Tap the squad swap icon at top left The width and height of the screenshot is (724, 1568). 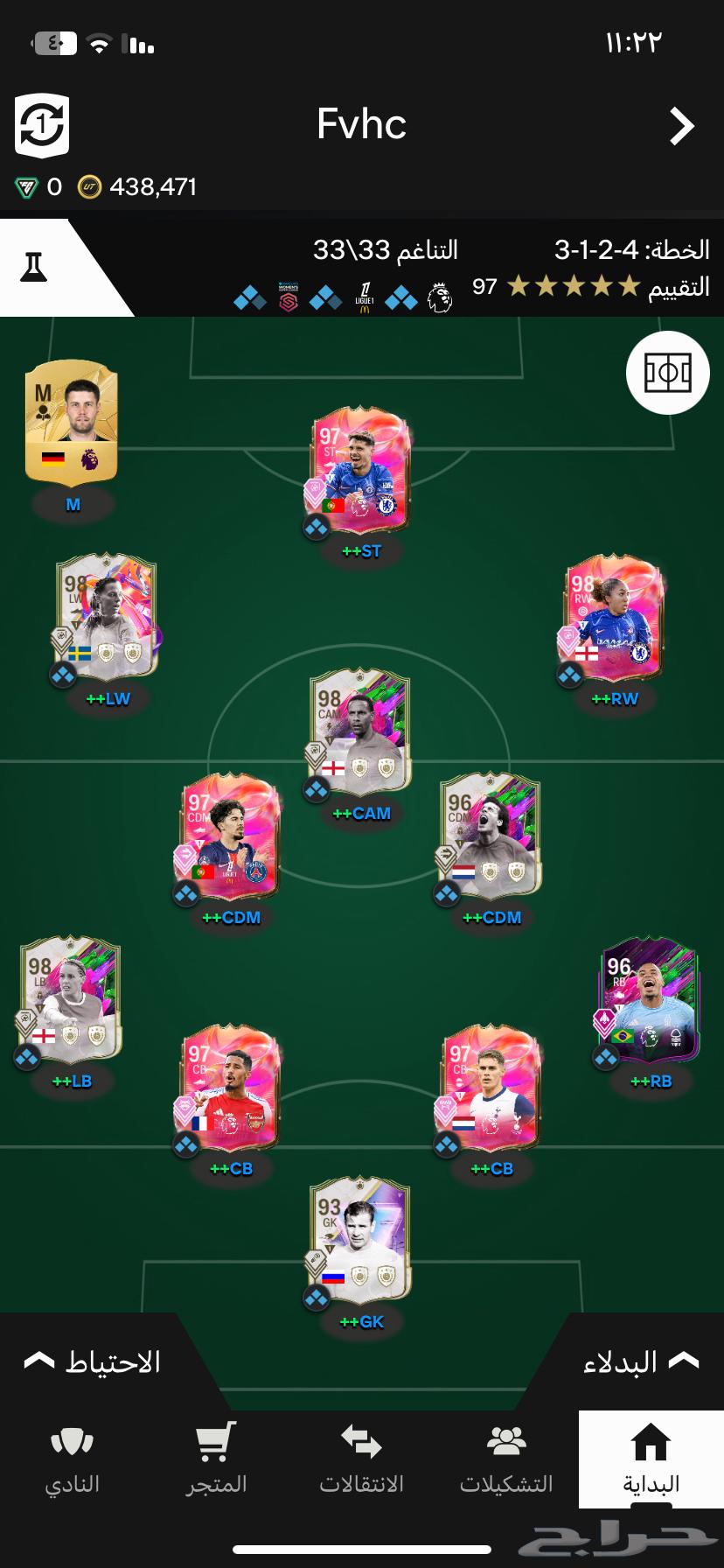42,126
